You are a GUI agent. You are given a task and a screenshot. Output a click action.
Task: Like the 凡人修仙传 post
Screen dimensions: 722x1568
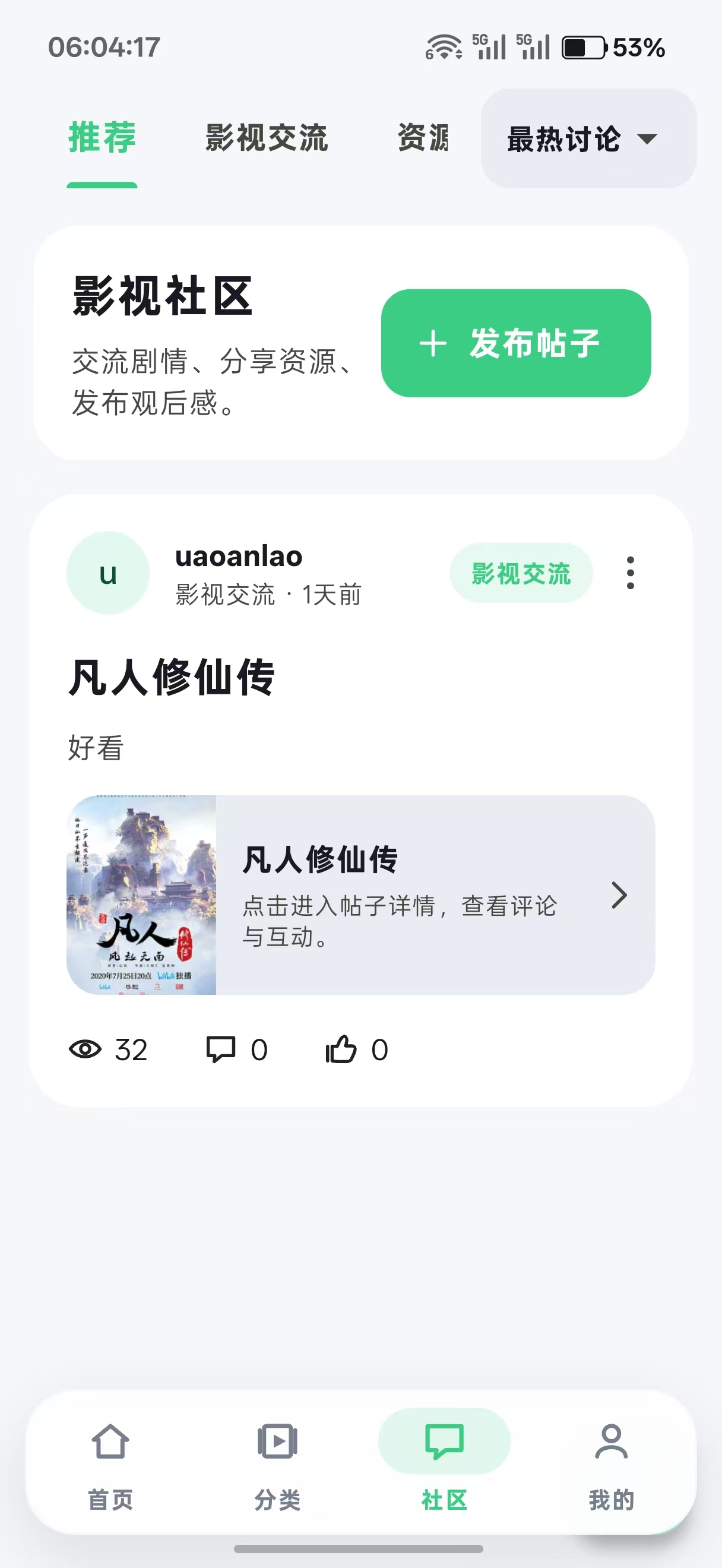pos(356,1049)
